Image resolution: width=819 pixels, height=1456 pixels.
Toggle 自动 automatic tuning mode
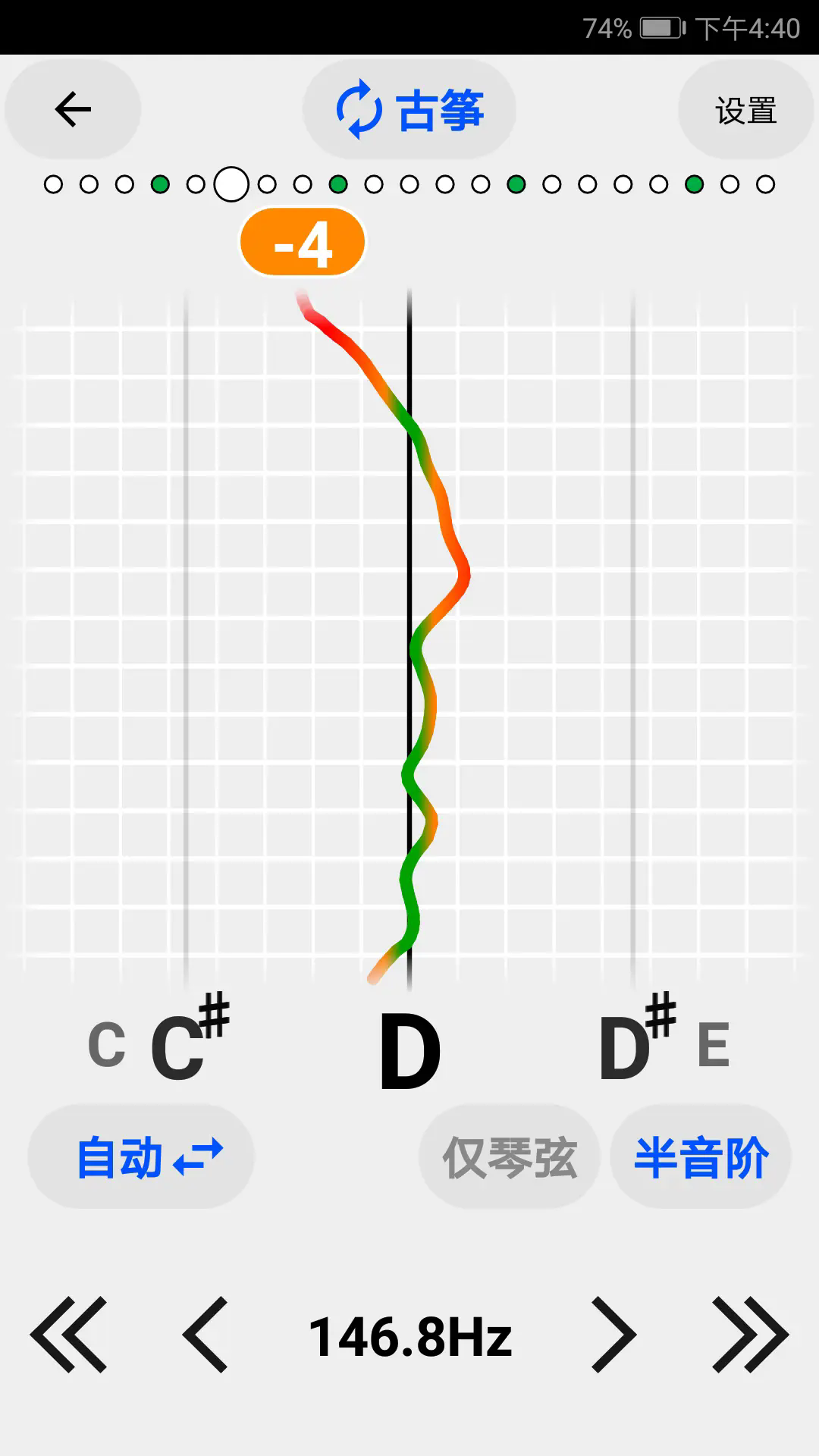[x=140, y=1155]
